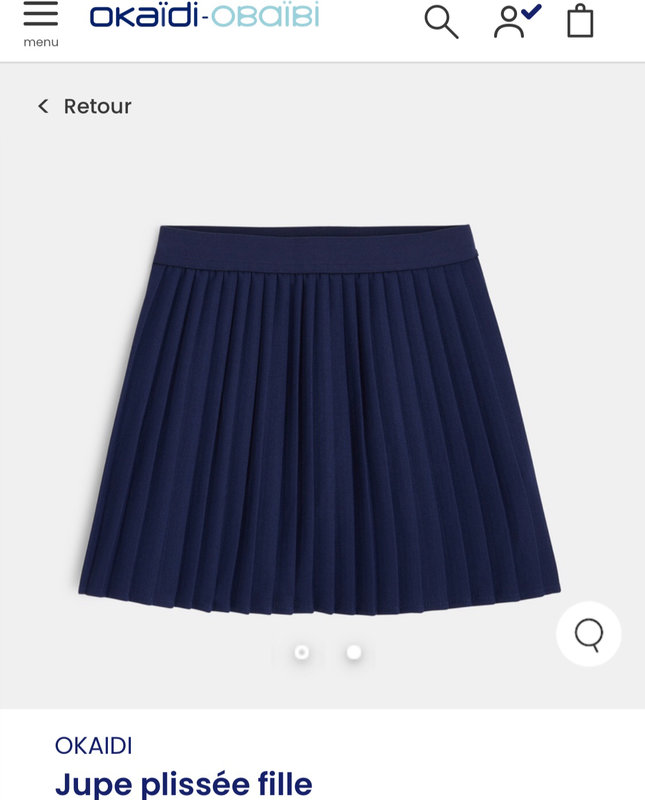Select the first image page dot

click(301, 652)
